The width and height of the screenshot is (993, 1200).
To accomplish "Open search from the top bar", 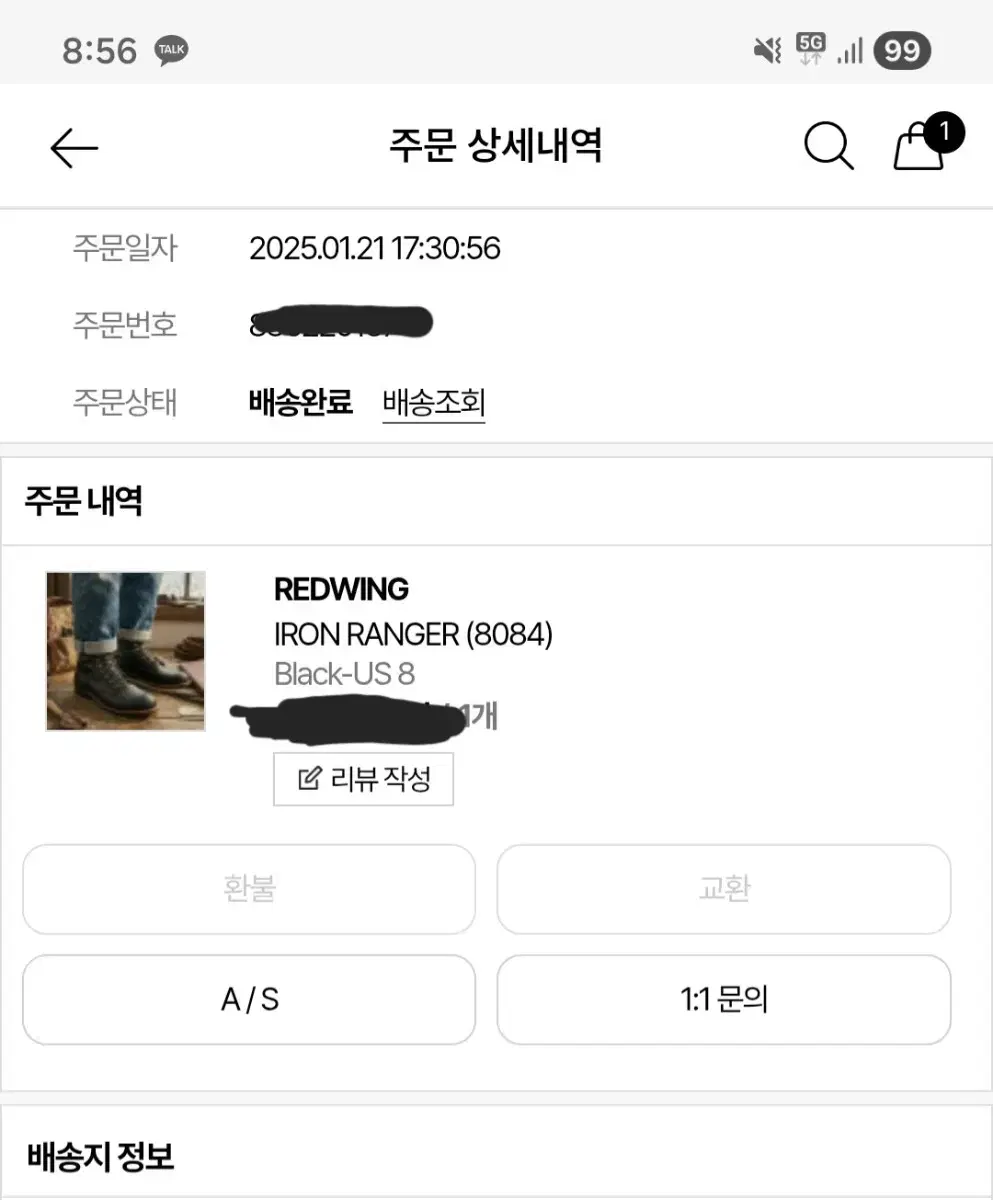I will [828, 146].
